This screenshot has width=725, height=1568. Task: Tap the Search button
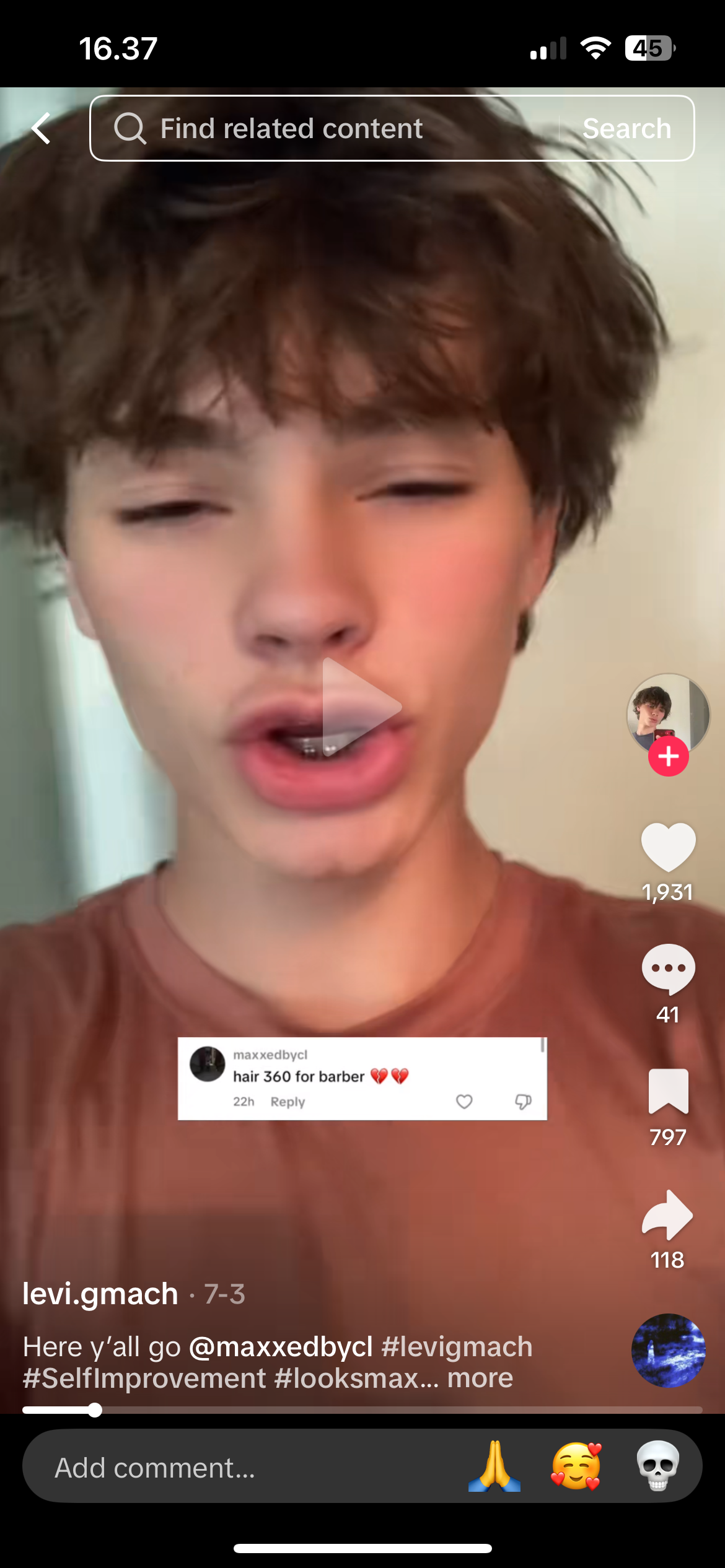[626, 128]
